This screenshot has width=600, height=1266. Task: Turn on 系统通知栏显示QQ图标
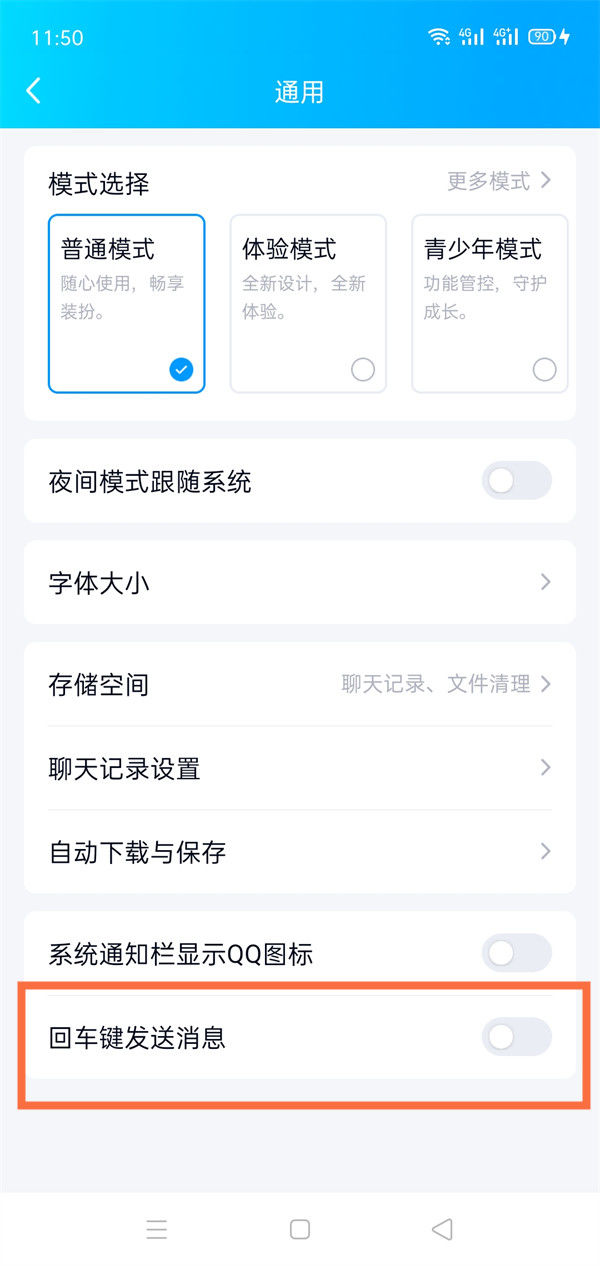tap(516, 953)
